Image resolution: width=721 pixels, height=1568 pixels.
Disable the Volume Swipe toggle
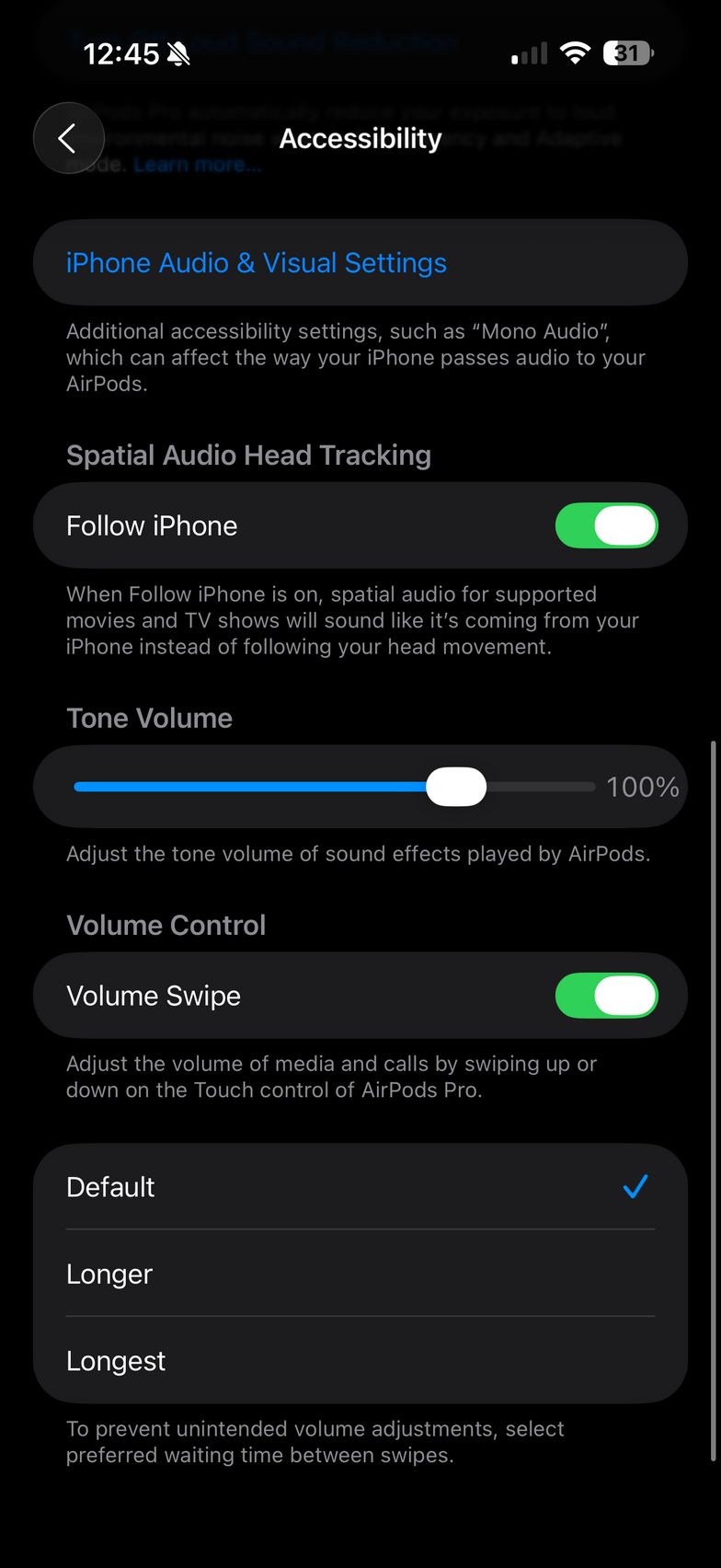[x=606, y=996]
